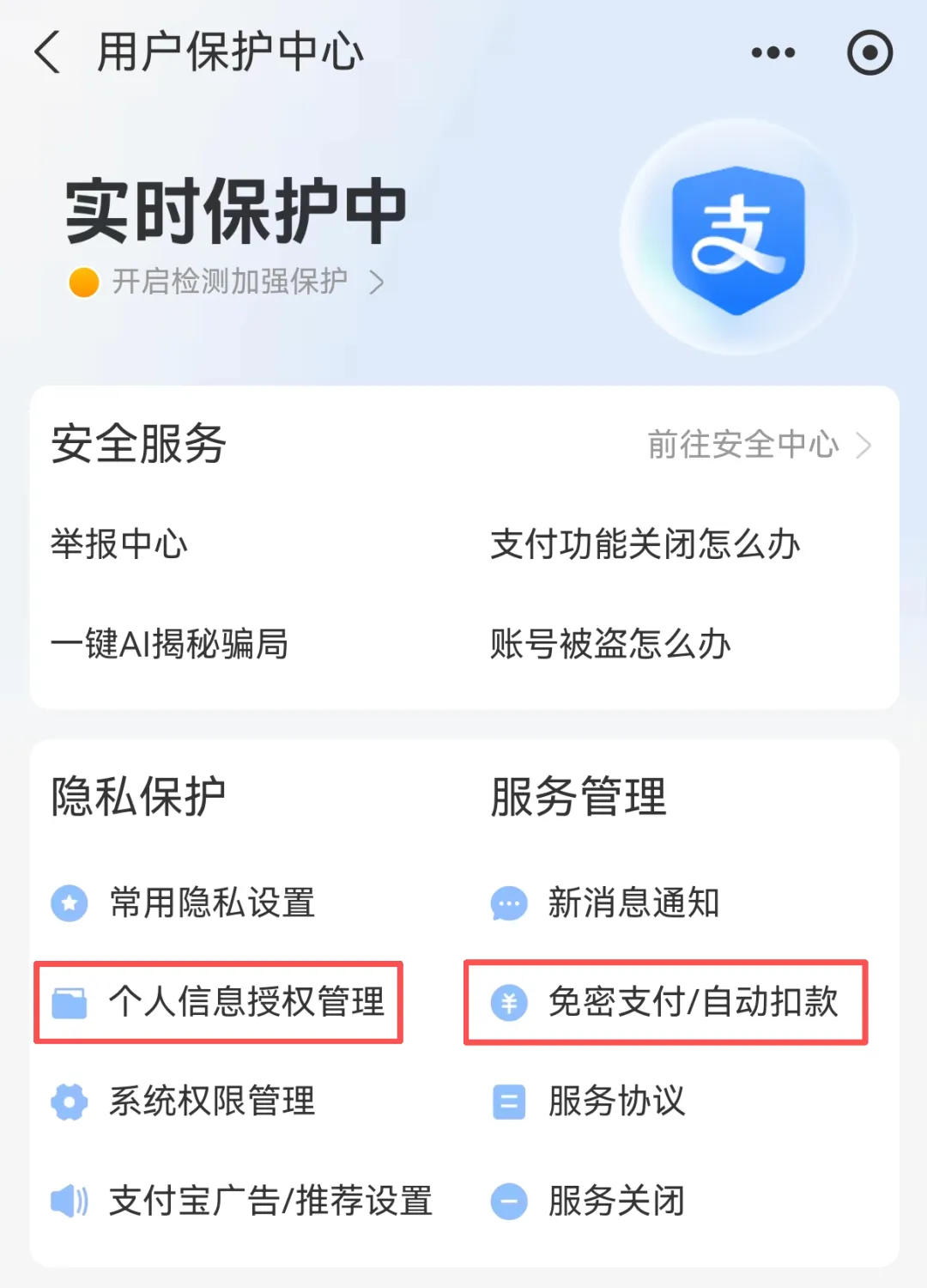Open 举报中心

pyautogui.click(x=119, y=544)
